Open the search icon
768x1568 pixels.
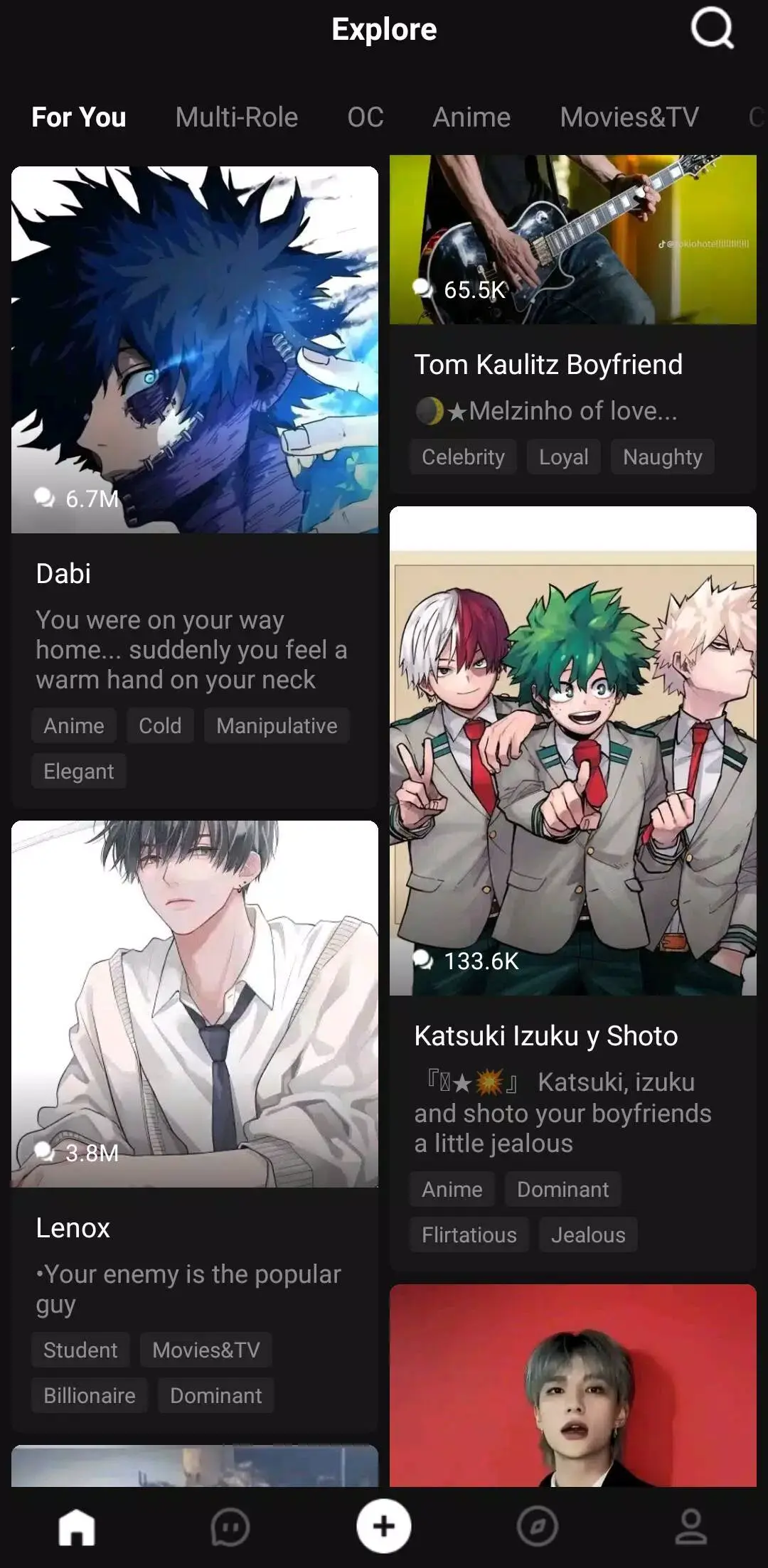click(x=712, y=29)
